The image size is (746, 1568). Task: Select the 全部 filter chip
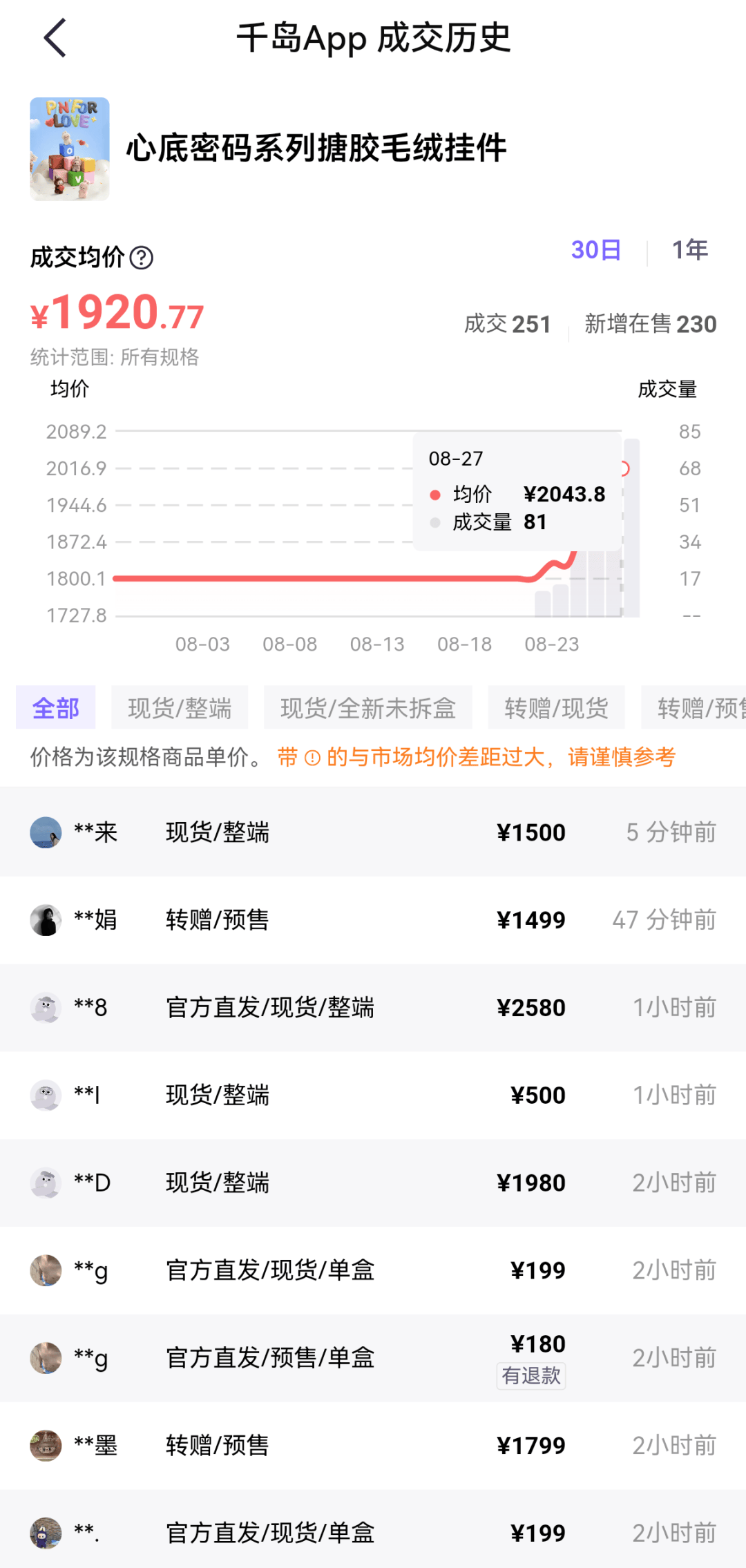point(55,708)
